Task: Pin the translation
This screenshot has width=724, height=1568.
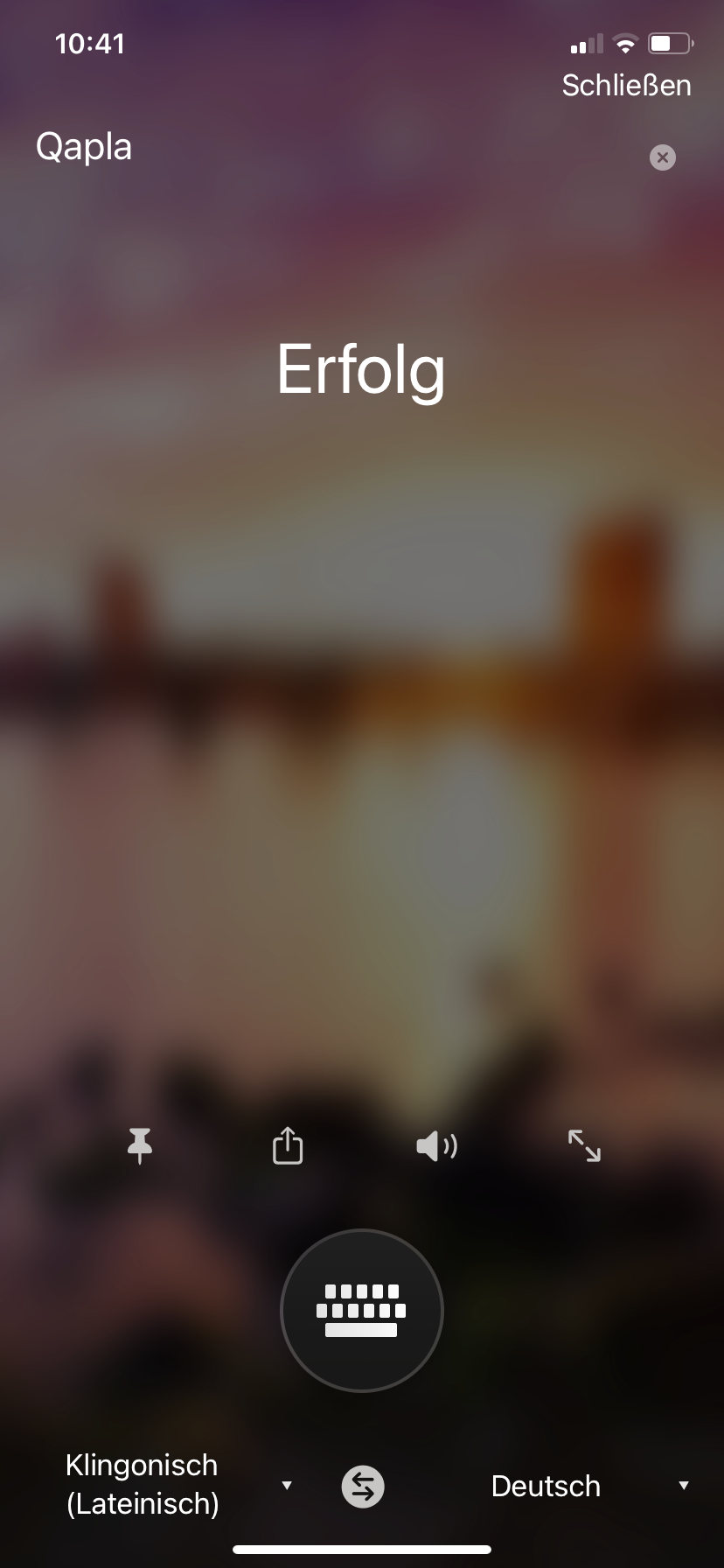Action: tap(140, 1145)
